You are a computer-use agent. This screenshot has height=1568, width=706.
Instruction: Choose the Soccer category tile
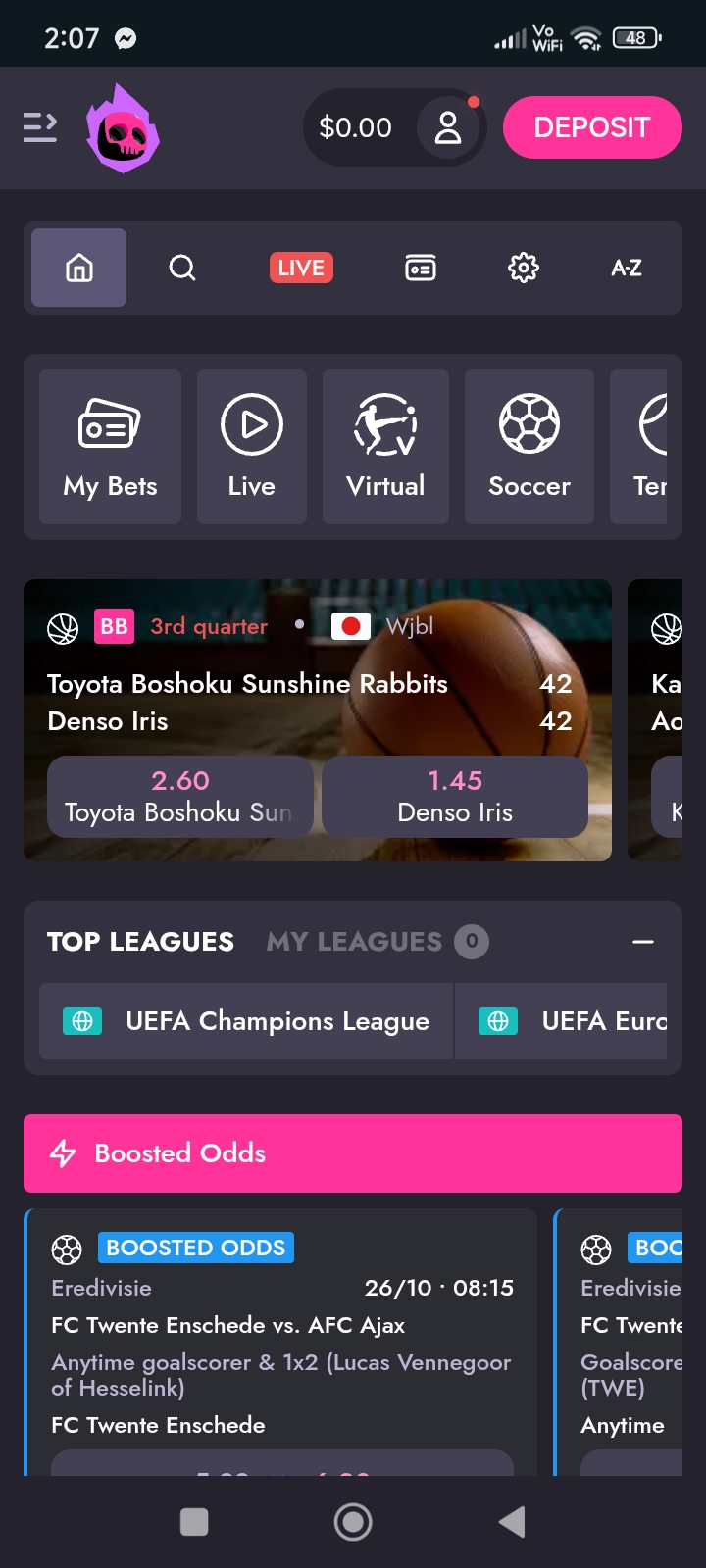tap(529, 447)
